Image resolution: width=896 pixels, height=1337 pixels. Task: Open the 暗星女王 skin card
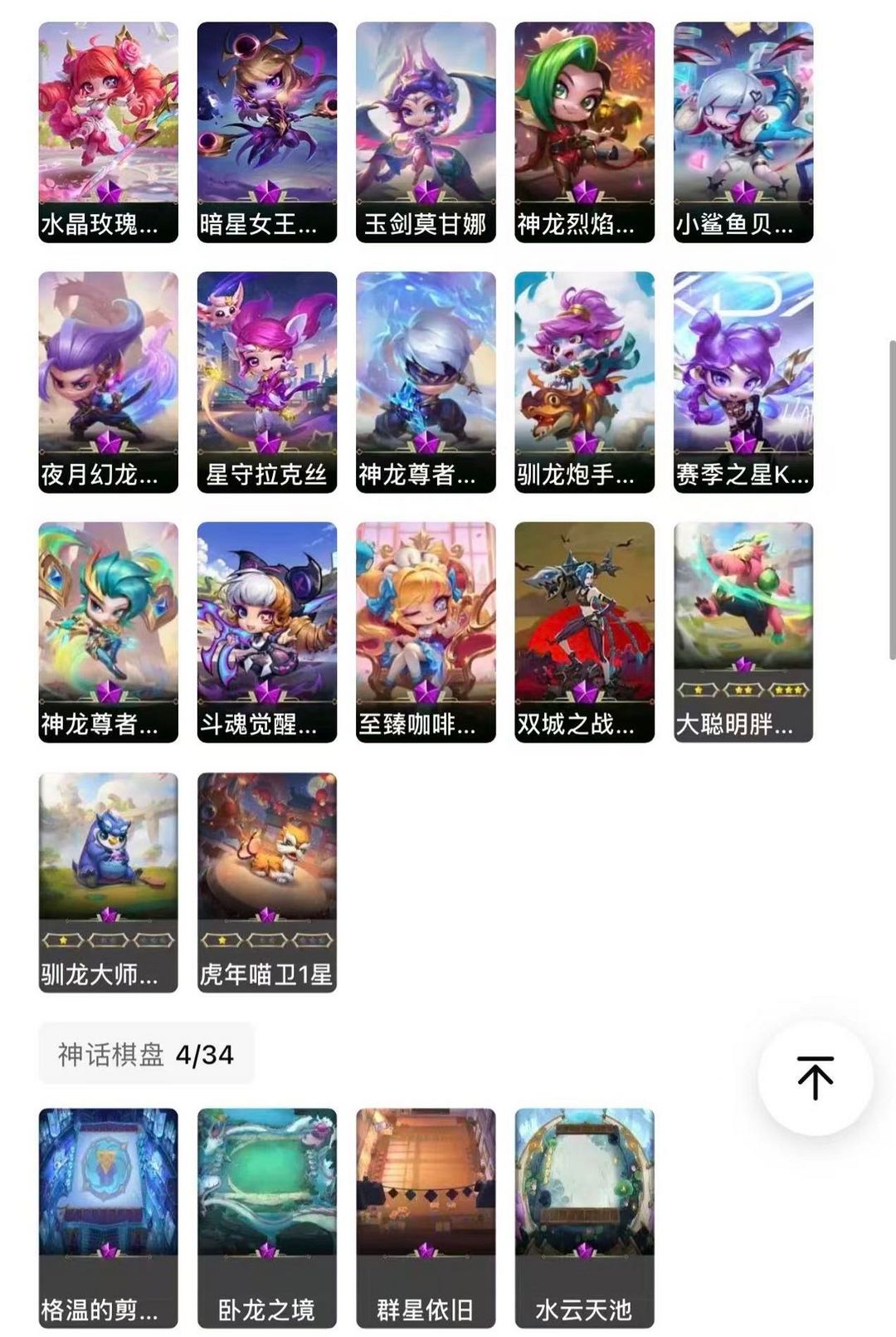267,132
